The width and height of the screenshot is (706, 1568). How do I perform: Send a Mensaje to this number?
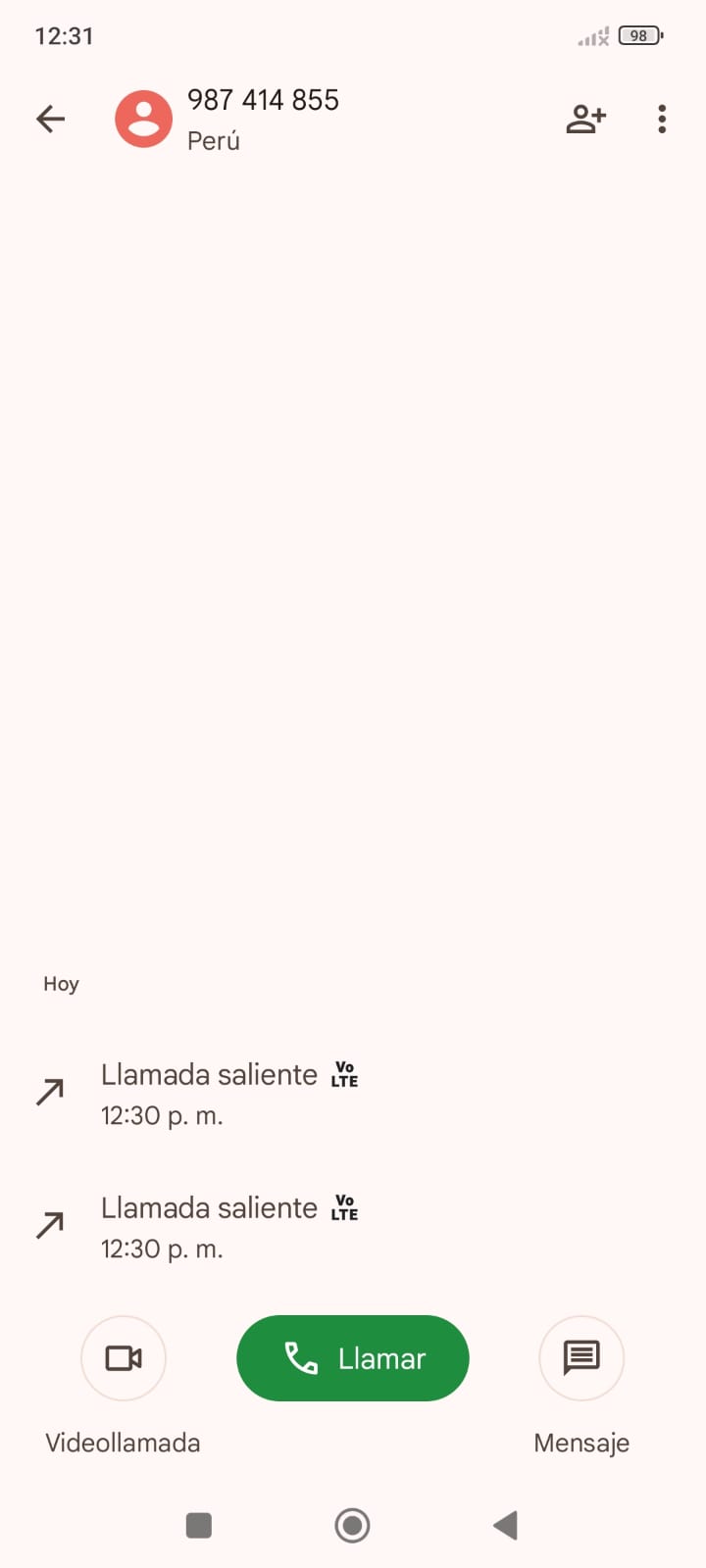pyautogui.click(x=581, y=1358)
